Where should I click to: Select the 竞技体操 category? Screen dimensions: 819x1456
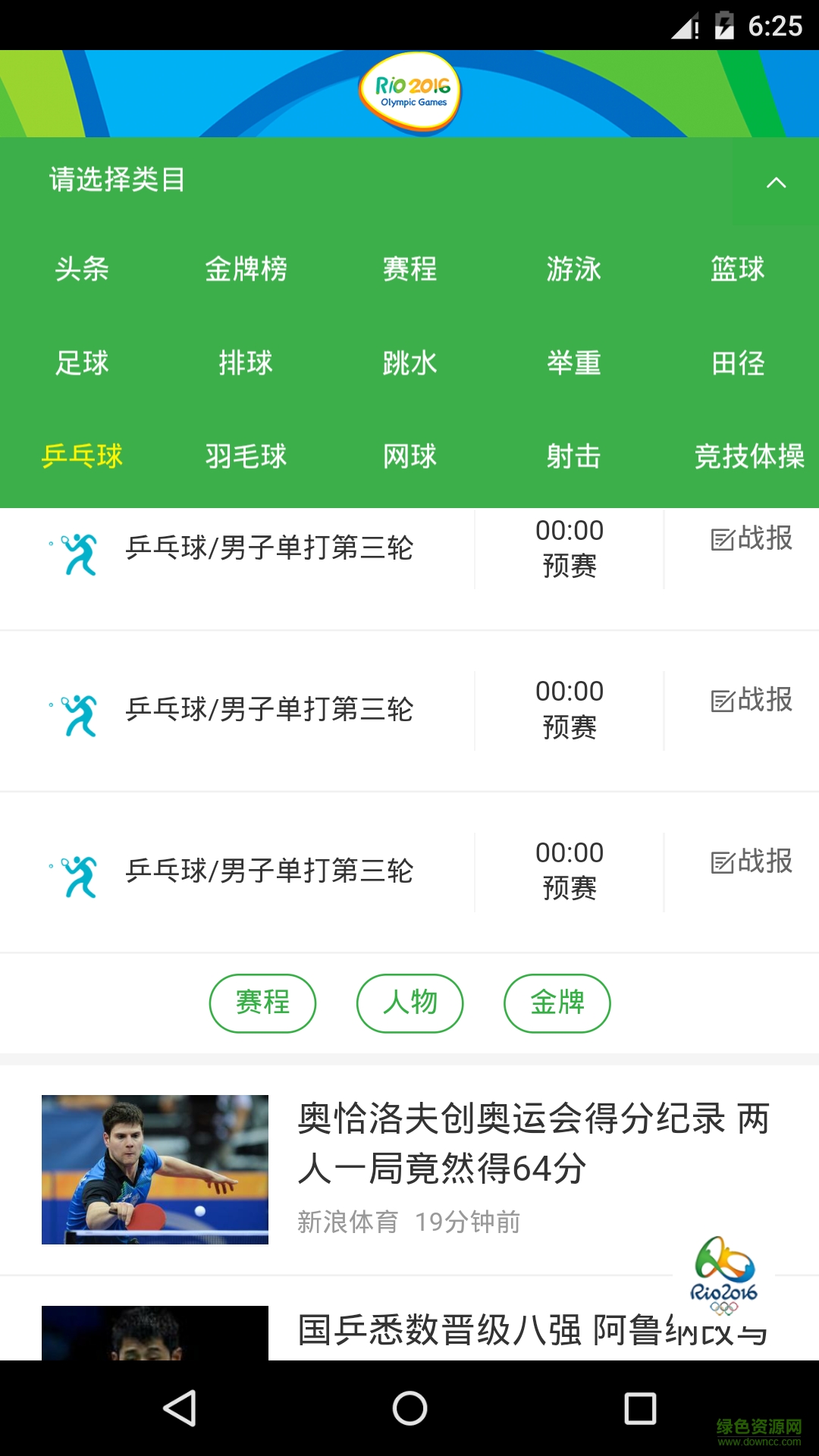(x=749, y=457)
